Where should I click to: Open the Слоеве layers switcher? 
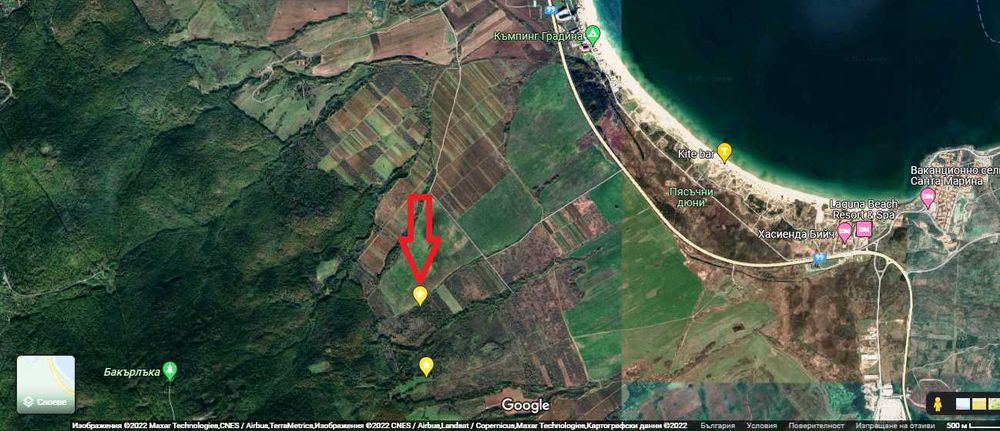[45, 384]
